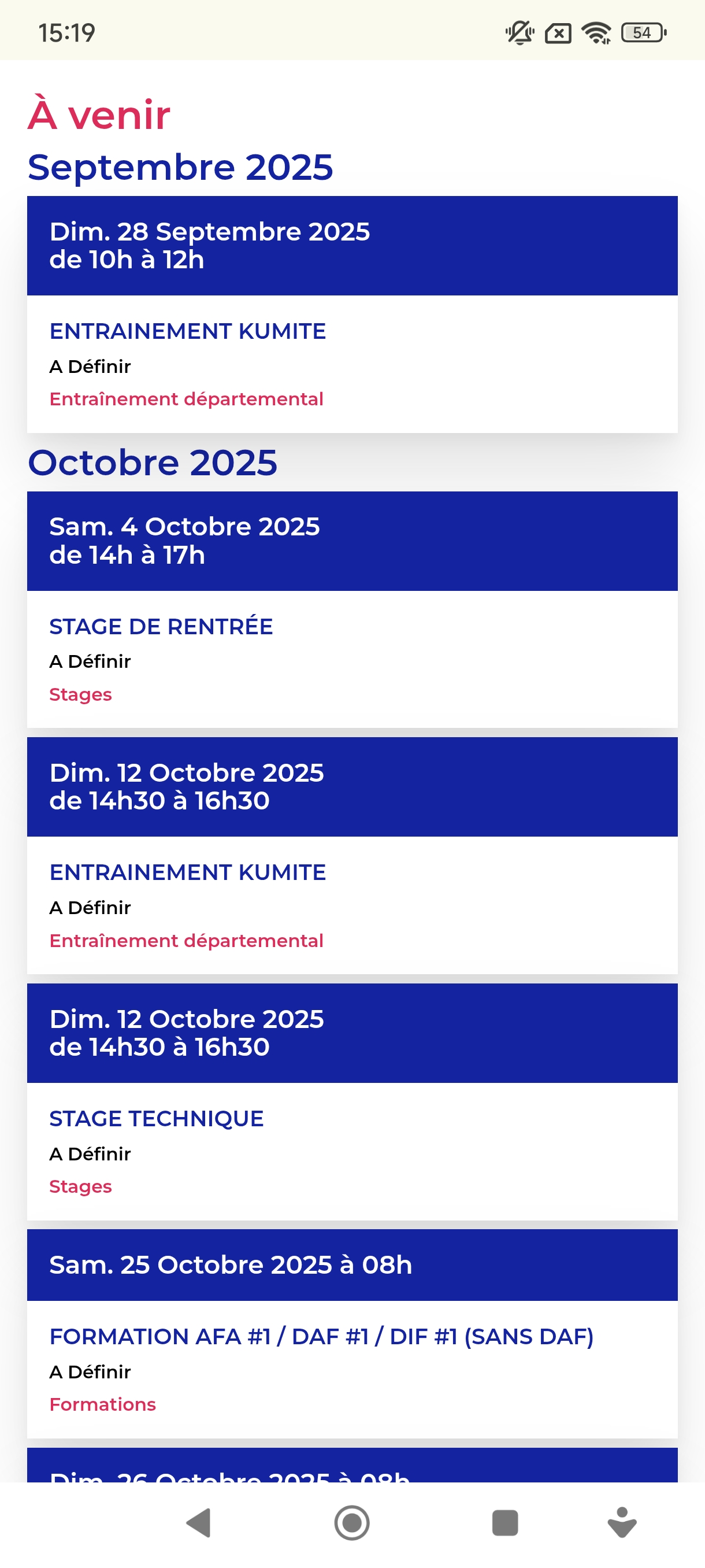Tap the accessibility shortcut in navigation bar
Image resolution: width=705 pixels, height=1568 pixels.
point(622,1522)
